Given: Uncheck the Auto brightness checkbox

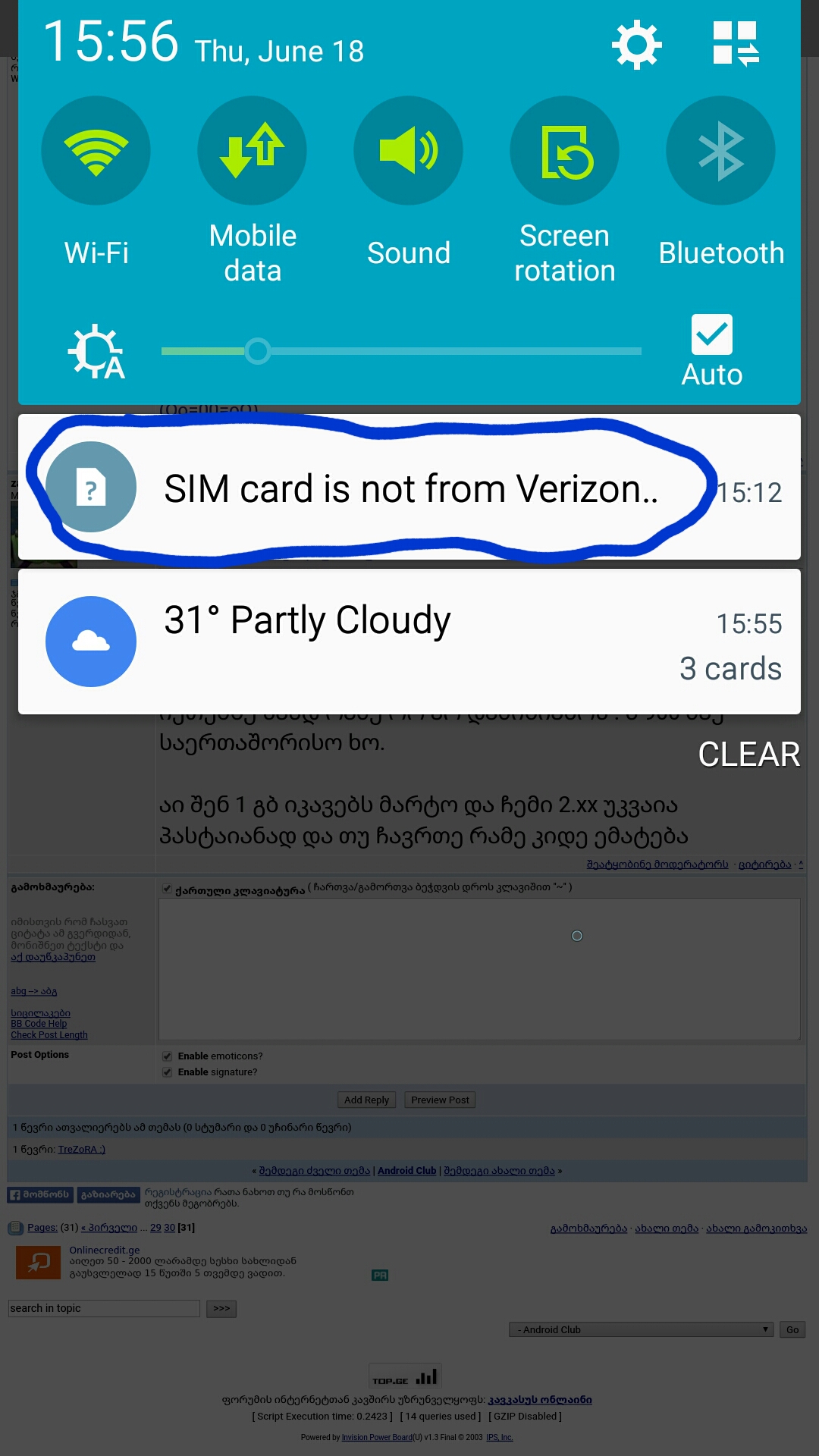Looking at the screenshot, I should 711,334.
